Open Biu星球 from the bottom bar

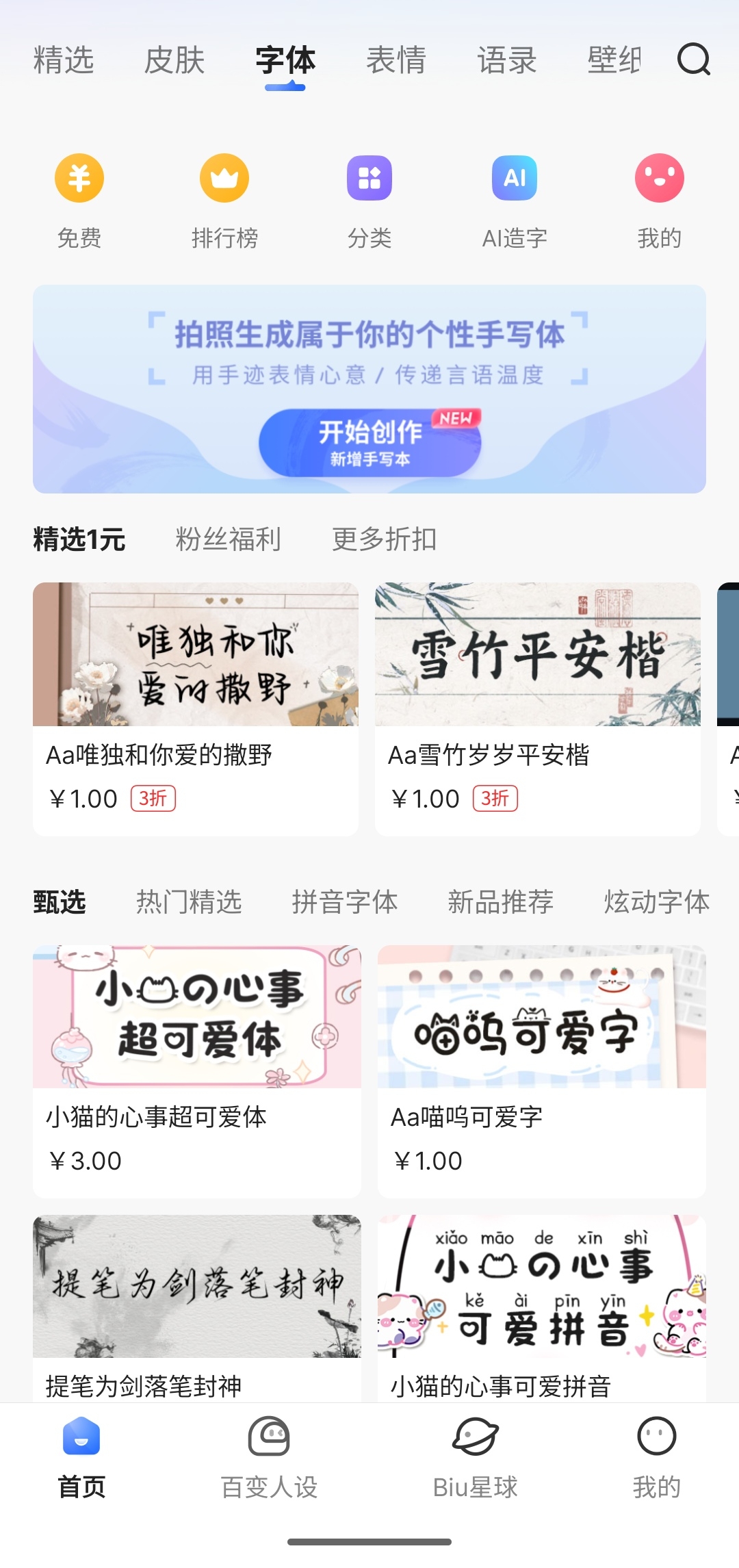point(476,1458)
